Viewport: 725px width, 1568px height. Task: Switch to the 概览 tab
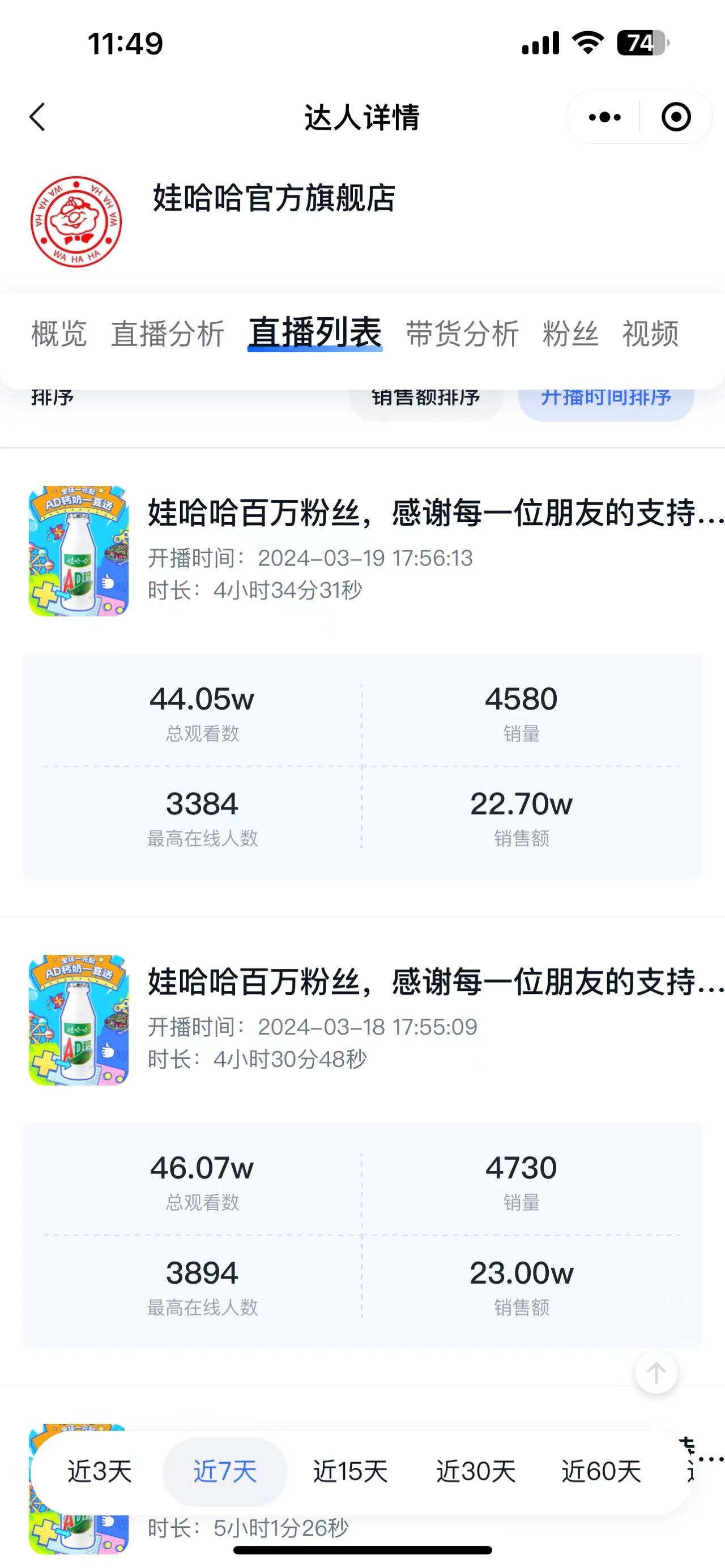(59, 334)
